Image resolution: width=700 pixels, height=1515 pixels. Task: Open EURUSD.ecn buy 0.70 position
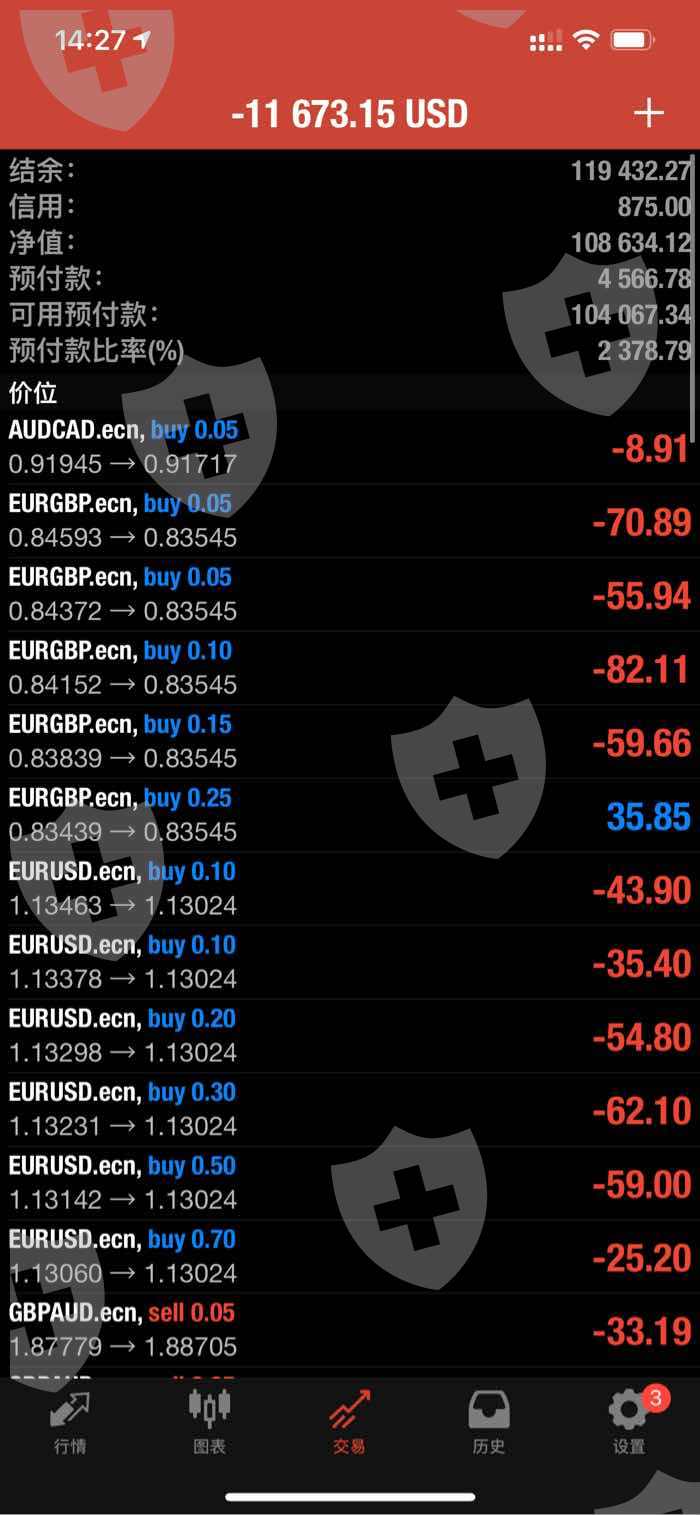click(350, 1257)
